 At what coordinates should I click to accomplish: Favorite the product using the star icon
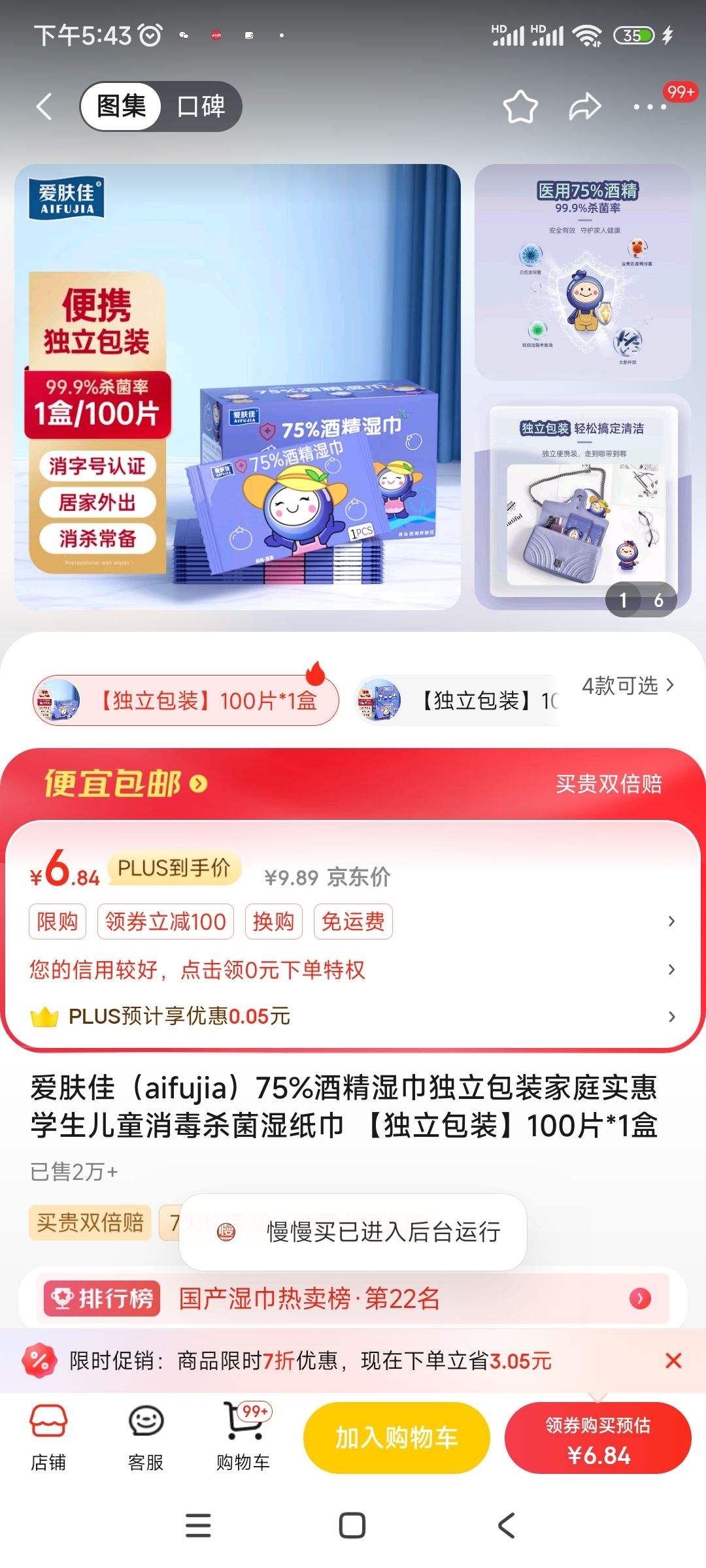pyautogui.click(x=520, y=106)
